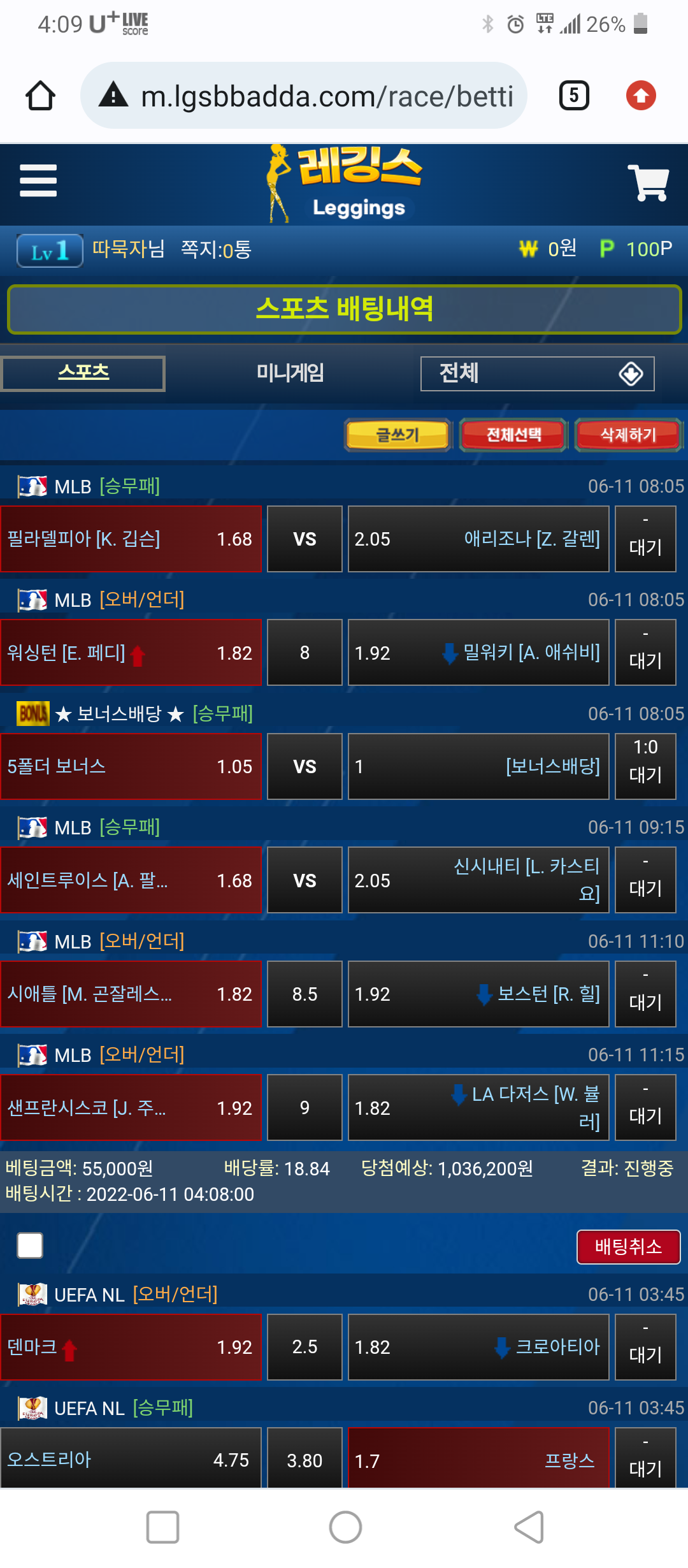Check the bet slip checkbox
This screenshot has width=688, height=1568.
(30, 1245)
